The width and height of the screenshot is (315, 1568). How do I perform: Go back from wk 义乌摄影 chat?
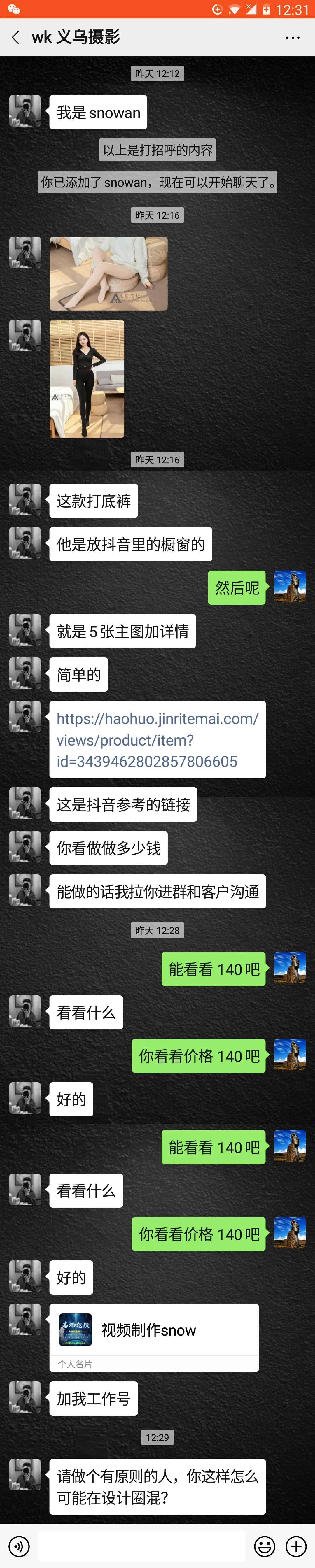pyautogui.click(x=16, y=37)
